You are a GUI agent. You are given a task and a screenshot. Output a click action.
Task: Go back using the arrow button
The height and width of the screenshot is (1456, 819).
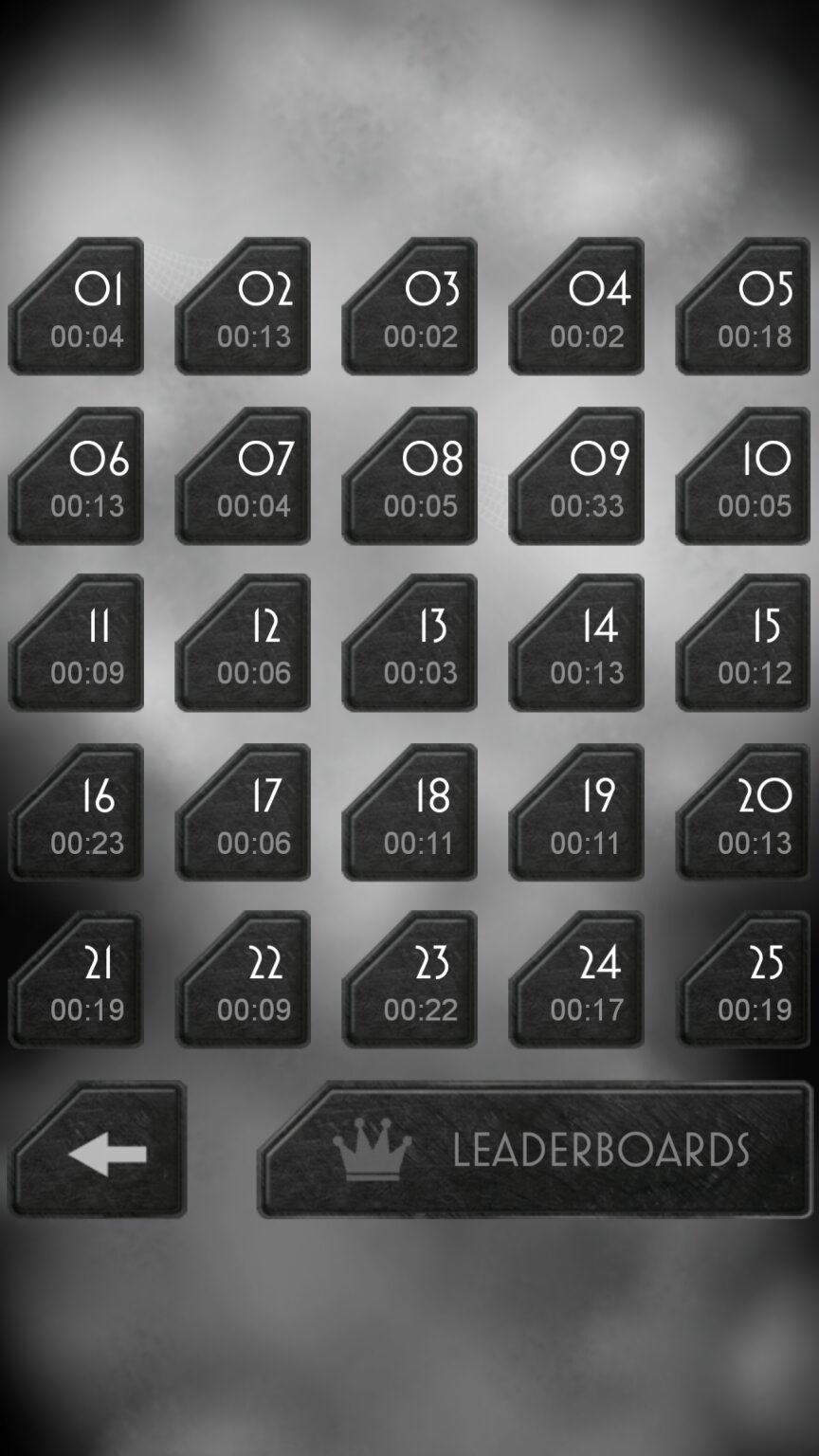point(98,1152)
